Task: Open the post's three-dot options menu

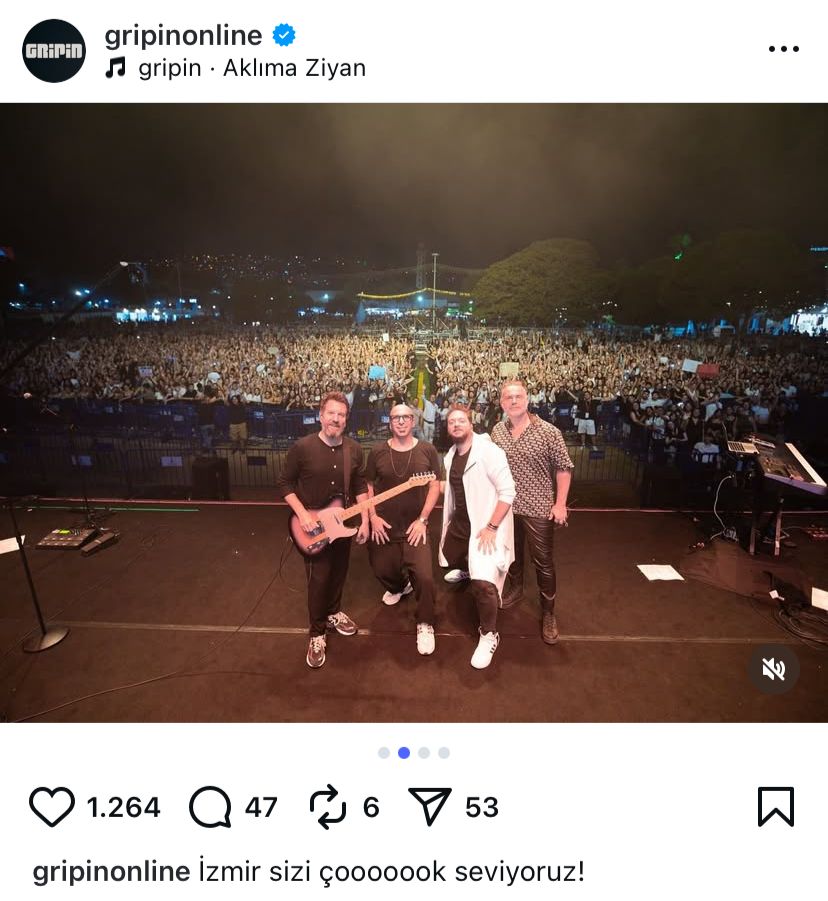Action: click(783, 49)
